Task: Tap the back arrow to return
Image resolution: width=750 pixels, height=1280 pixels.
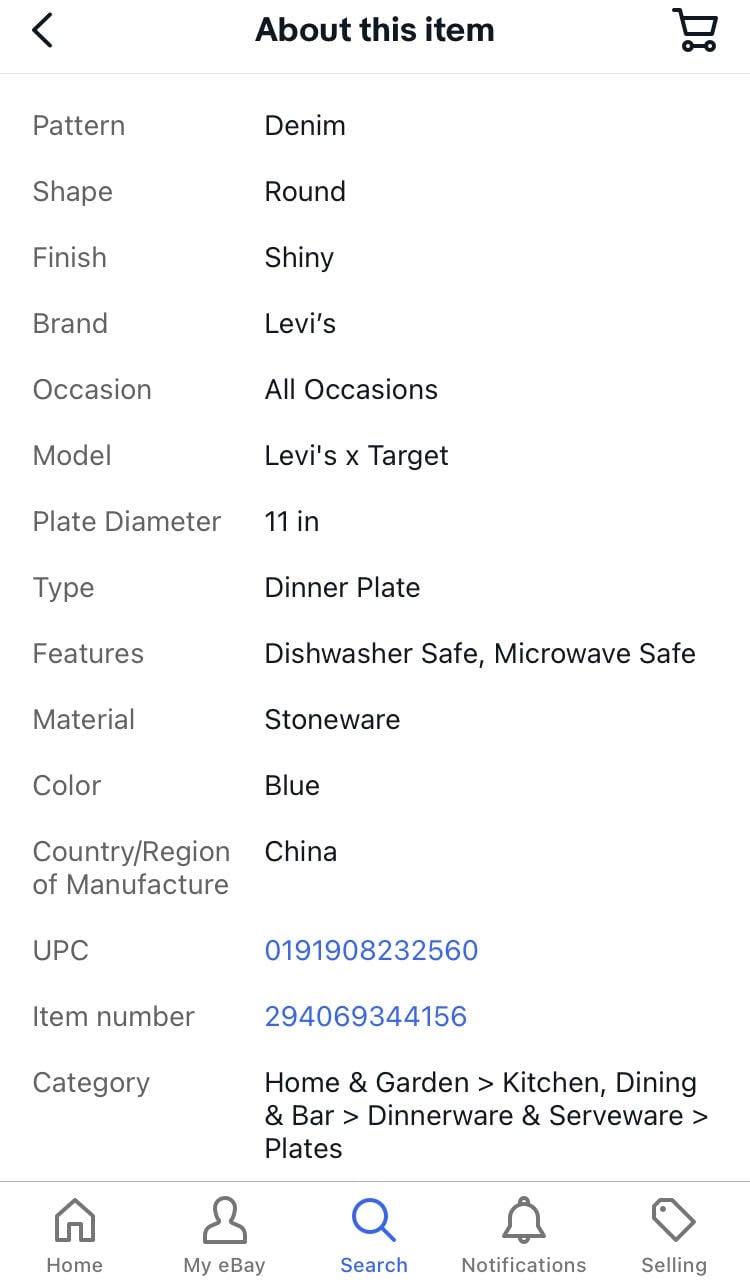Action: pyautogui.click(x=42, y=30)
